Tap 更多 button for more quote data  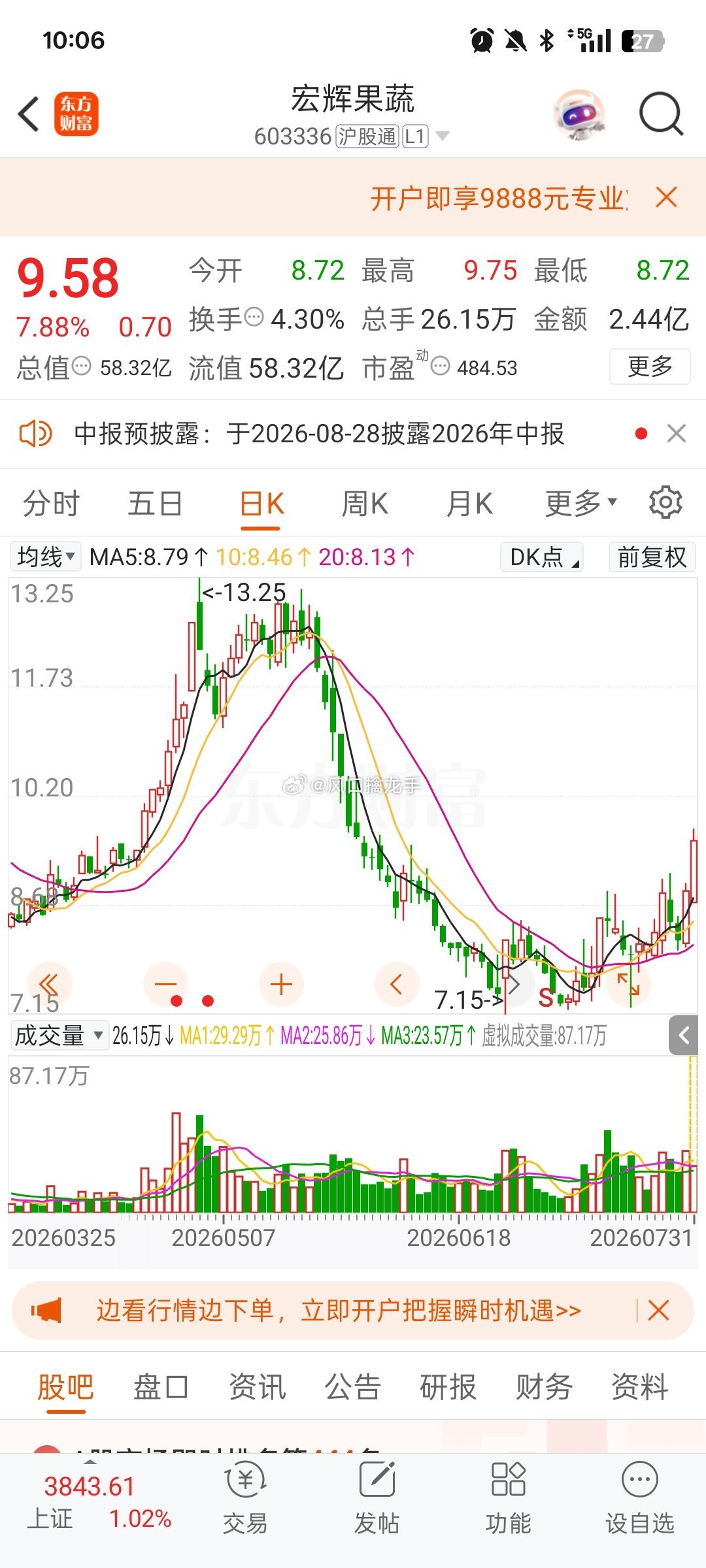[x=650, y=367]
